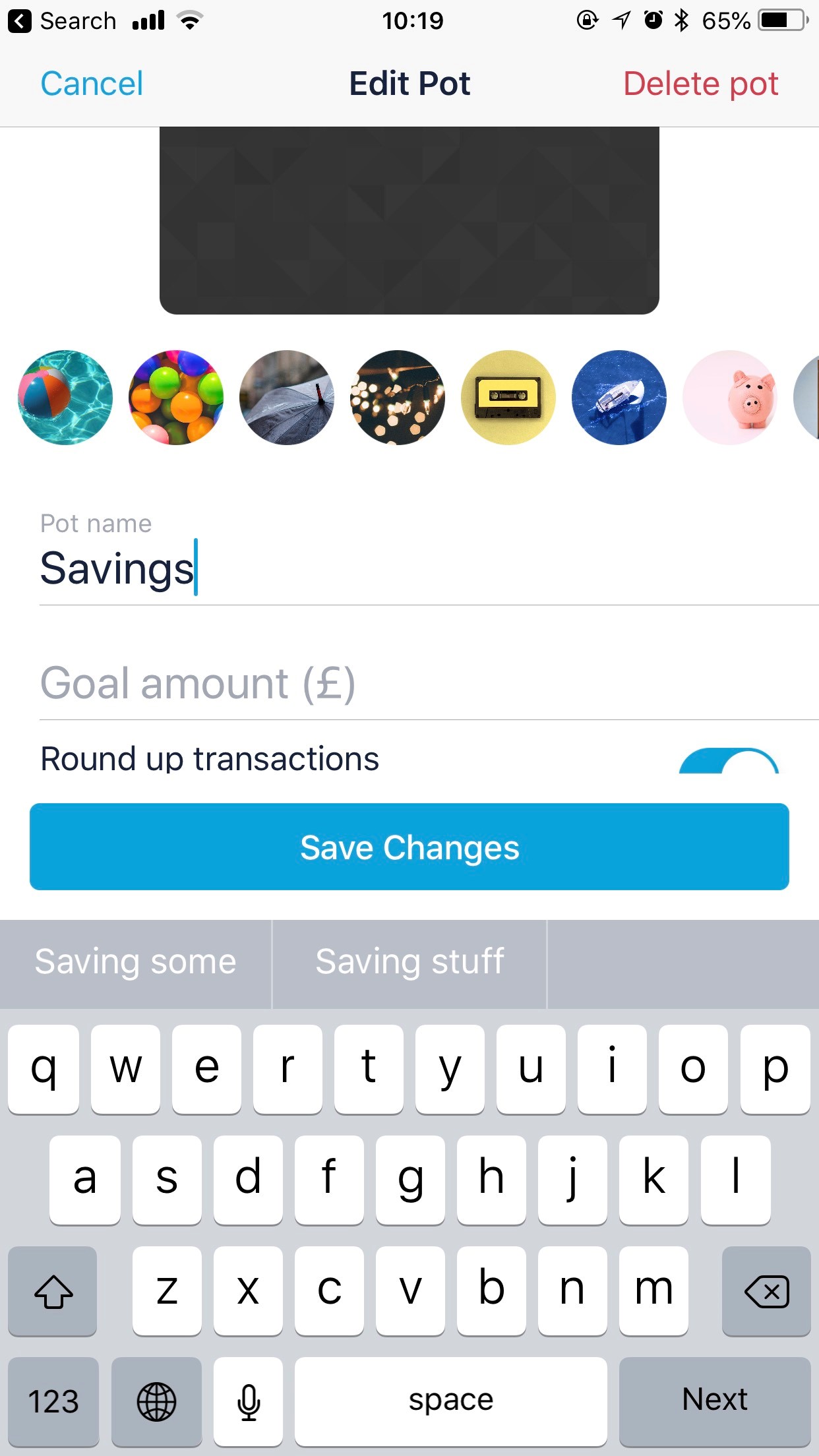Pick the umbrella image
This screenshot has width=819, height=1456.
287,398
